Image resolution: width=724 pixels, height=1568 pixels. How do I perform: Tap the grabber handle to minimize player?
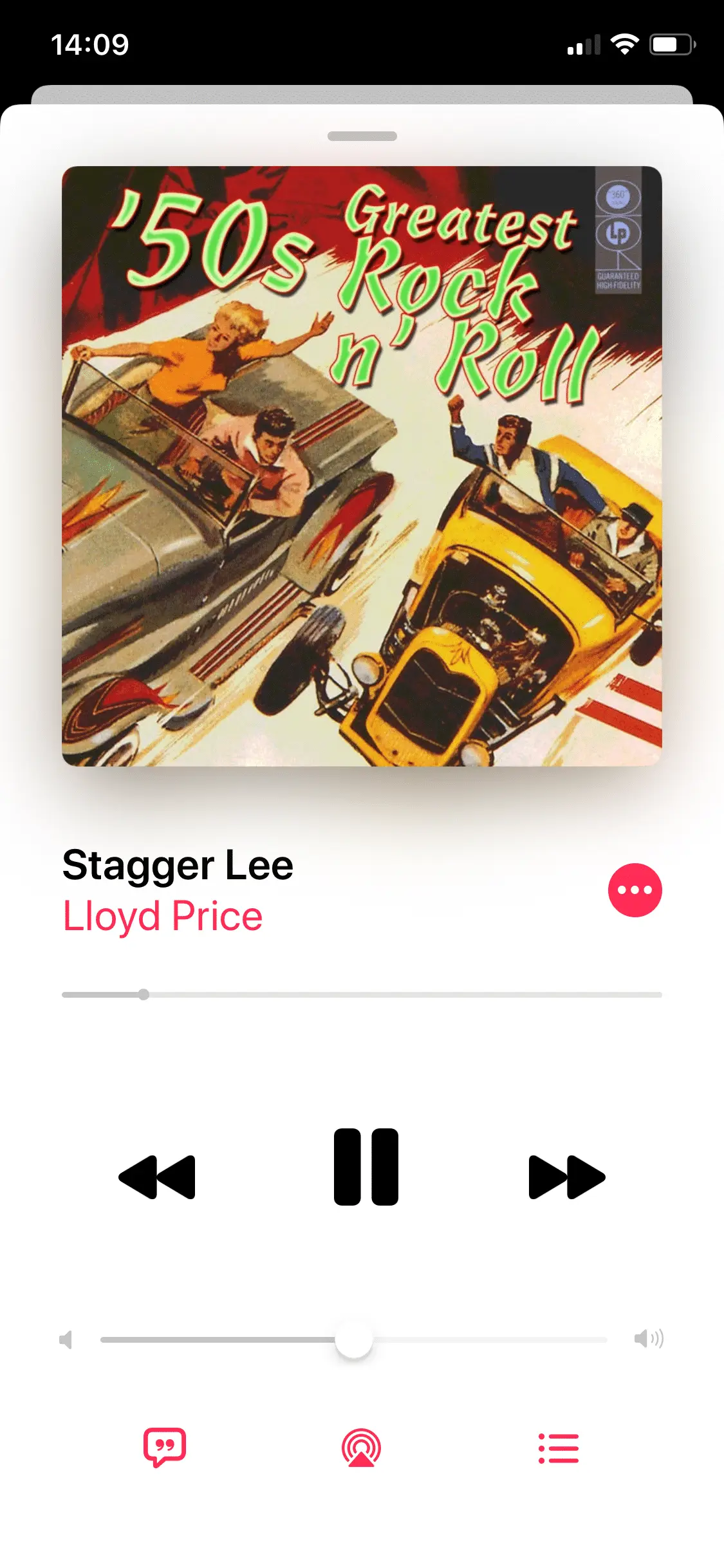pyautogui.click(x=362, y=136)
